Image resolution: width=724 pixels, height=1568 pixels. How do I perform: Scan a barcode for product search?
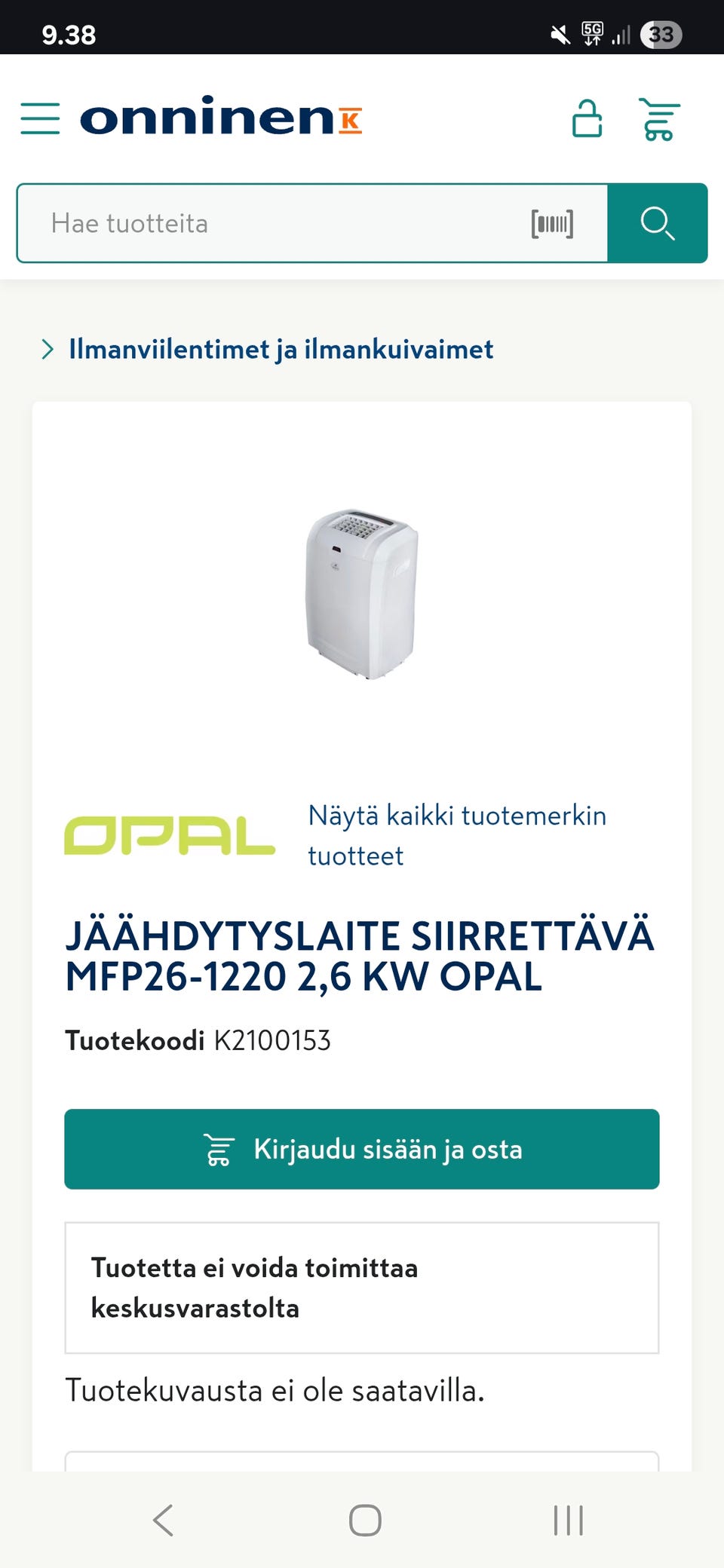click(x=552, y=224)
